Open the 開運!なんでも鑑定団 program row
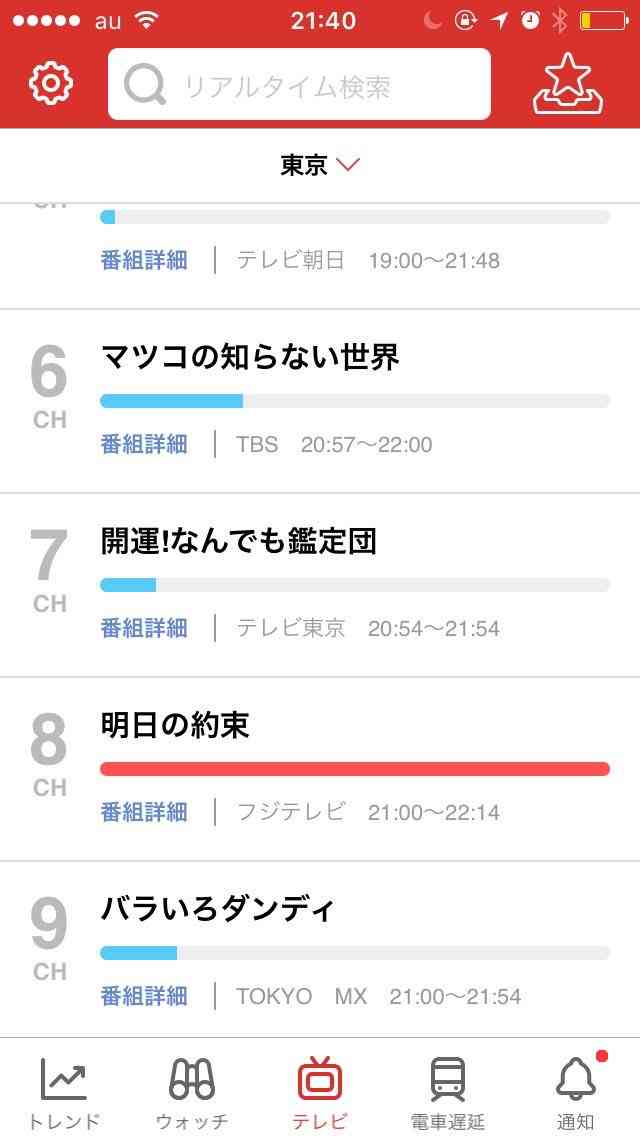 tap(320, 585)
